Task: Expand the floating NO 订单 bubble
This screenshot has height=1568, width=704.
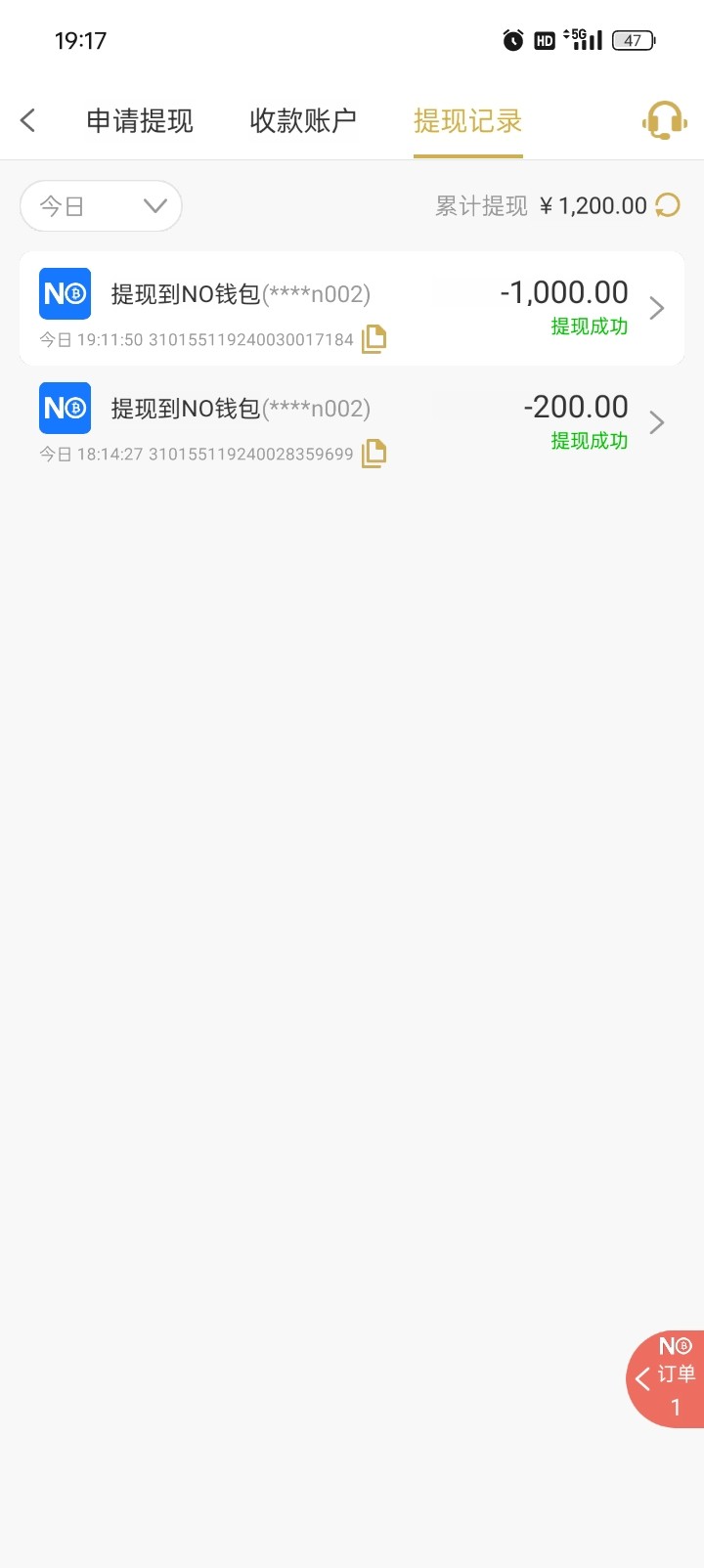Action: click(x=666, y=1378)
